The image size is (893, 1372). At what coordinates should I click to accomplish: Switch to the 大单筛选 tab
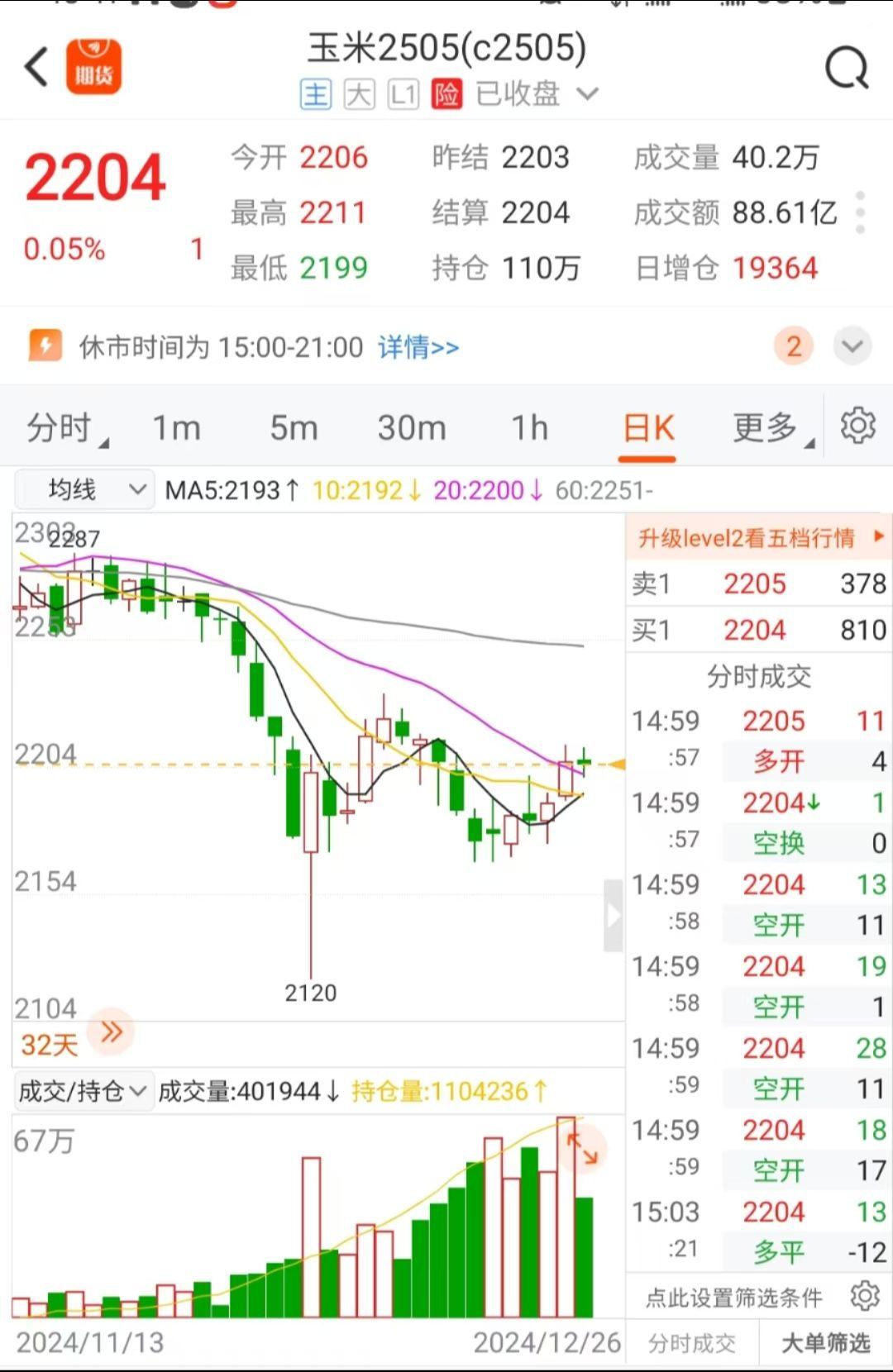tap(828, 1342)
